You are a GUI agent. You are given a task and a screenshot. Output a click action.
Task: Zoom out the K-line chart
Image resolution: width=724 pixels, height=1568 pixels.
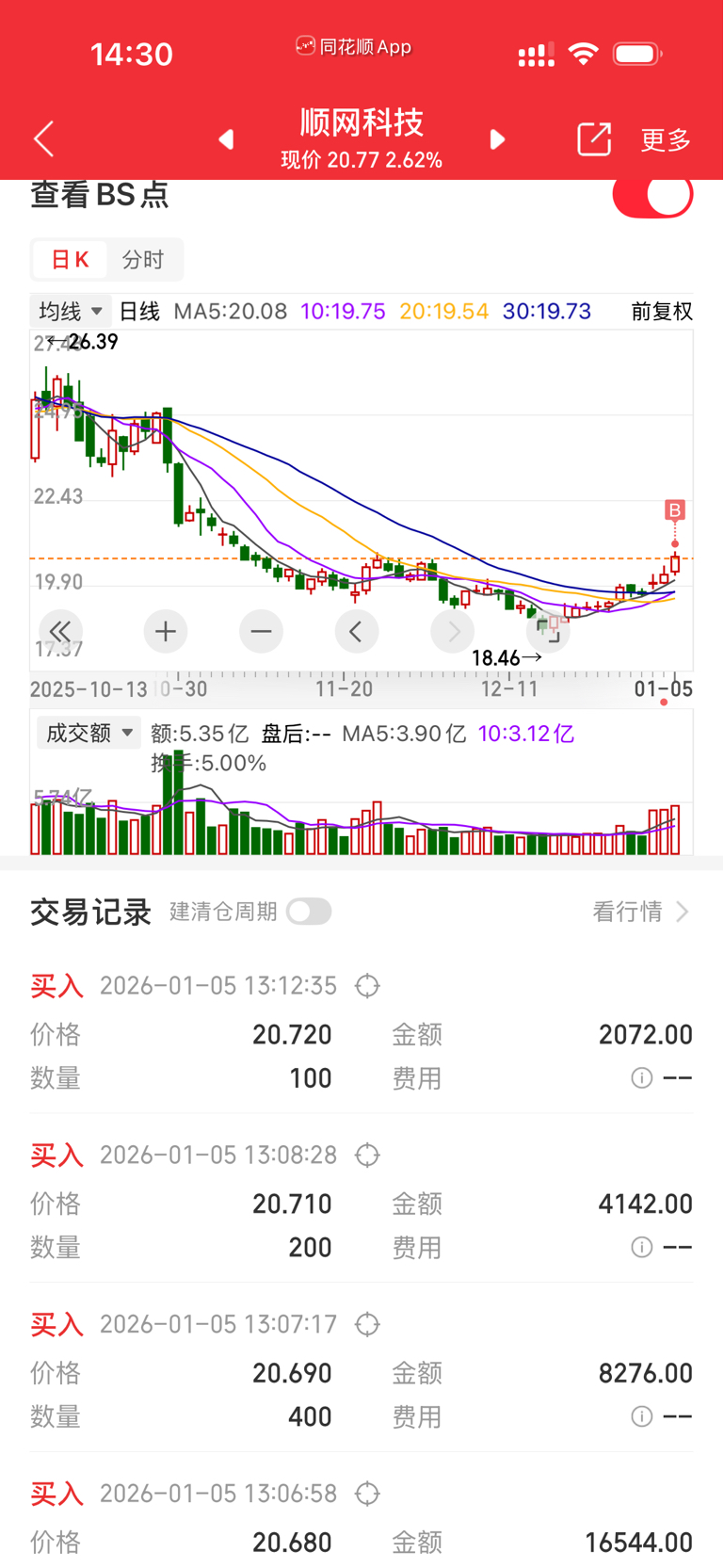click(262, 631)
